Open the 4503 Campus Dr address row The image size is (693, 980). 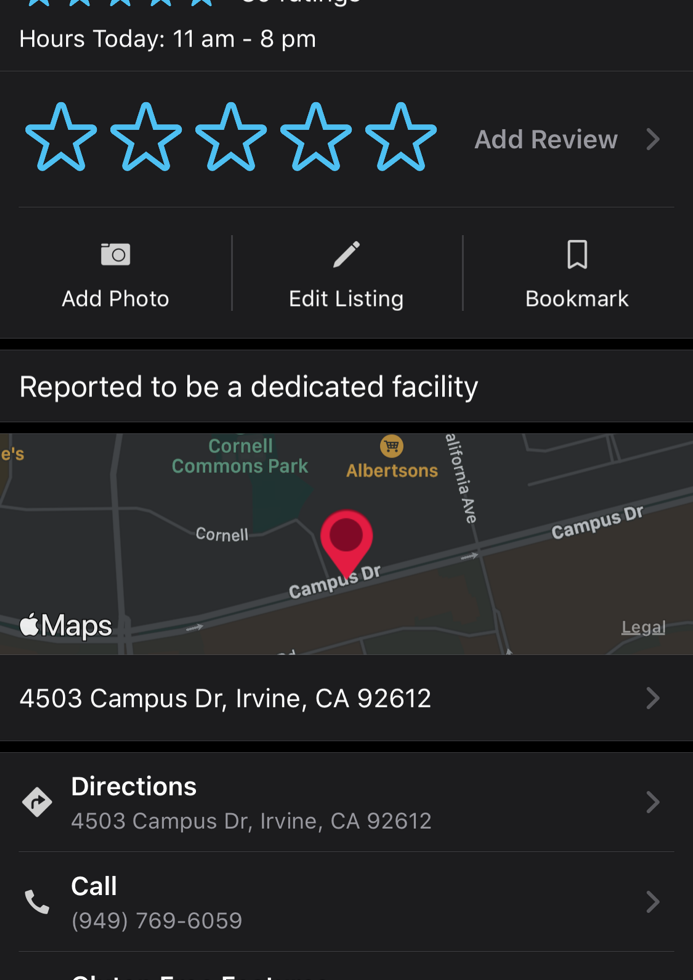point(346,698)
